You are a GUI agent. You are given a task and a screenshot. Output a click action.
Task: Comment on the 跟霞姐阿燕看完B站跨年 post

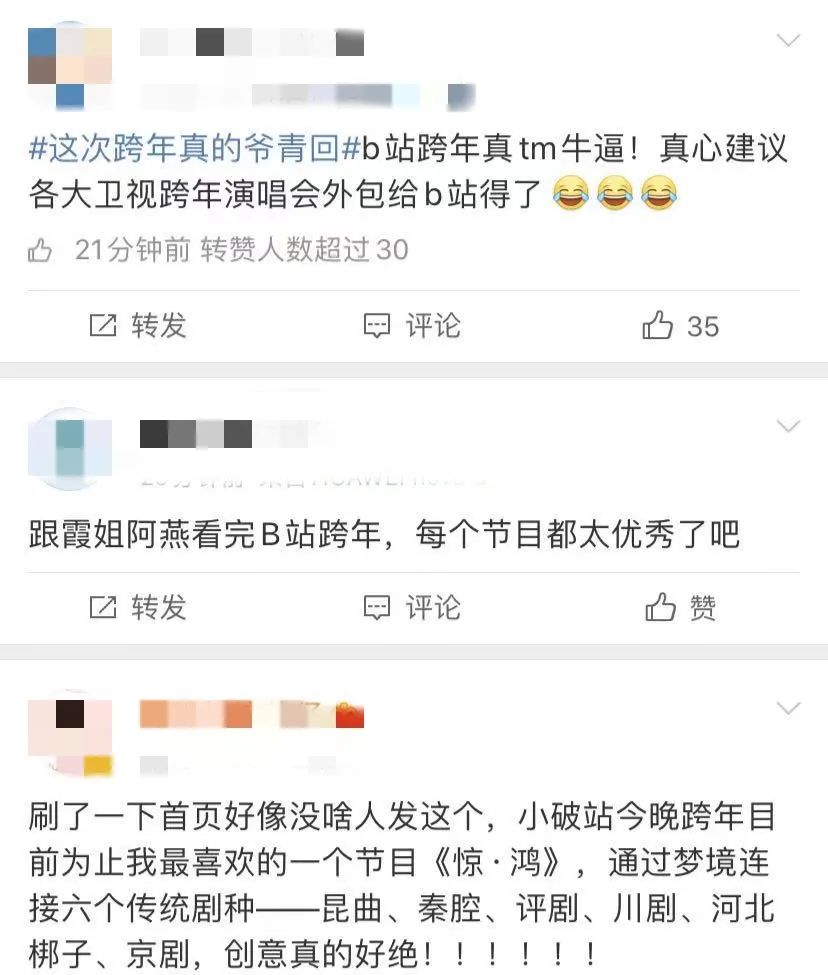coord(411,607)
